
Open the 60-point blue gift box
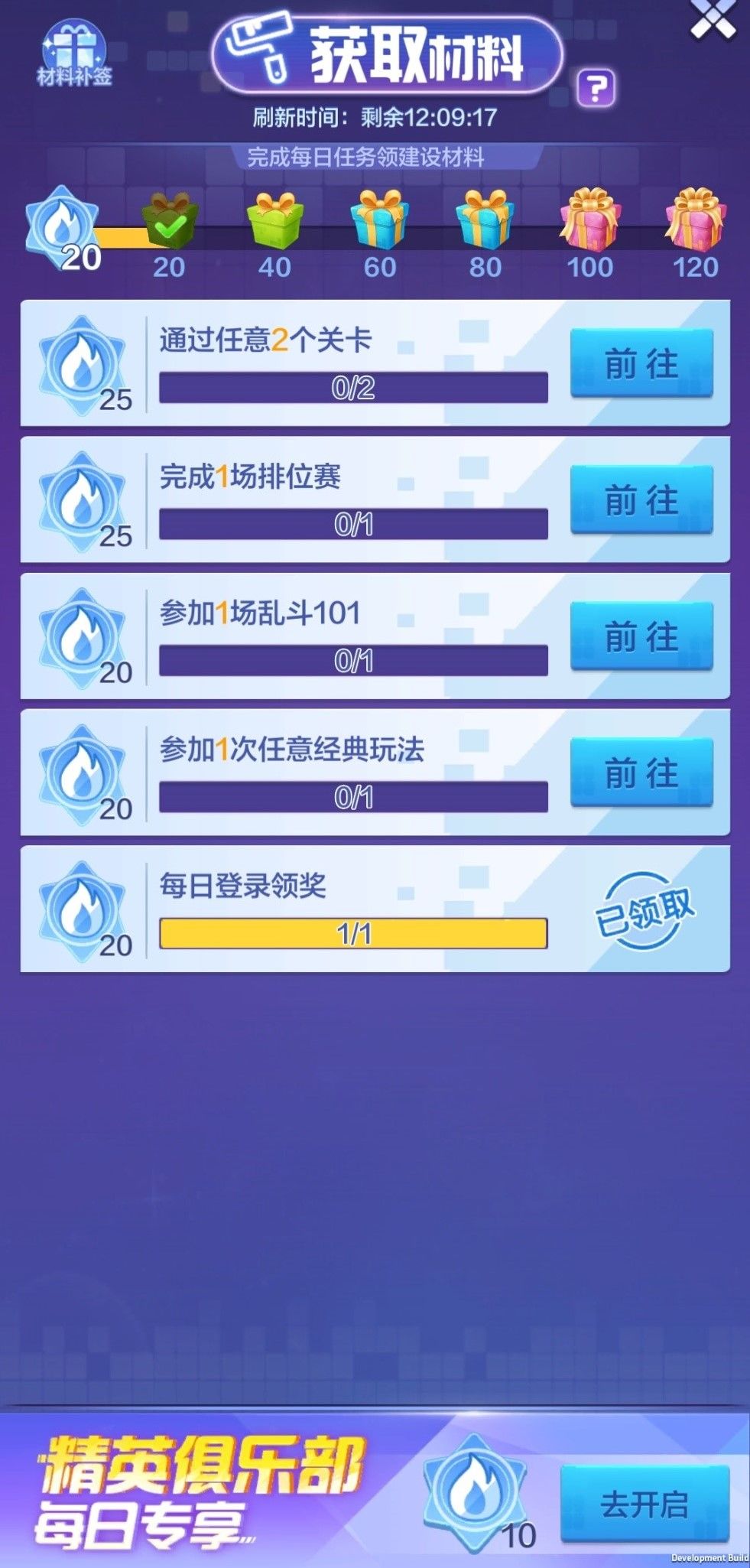click(x=380, y=224)
